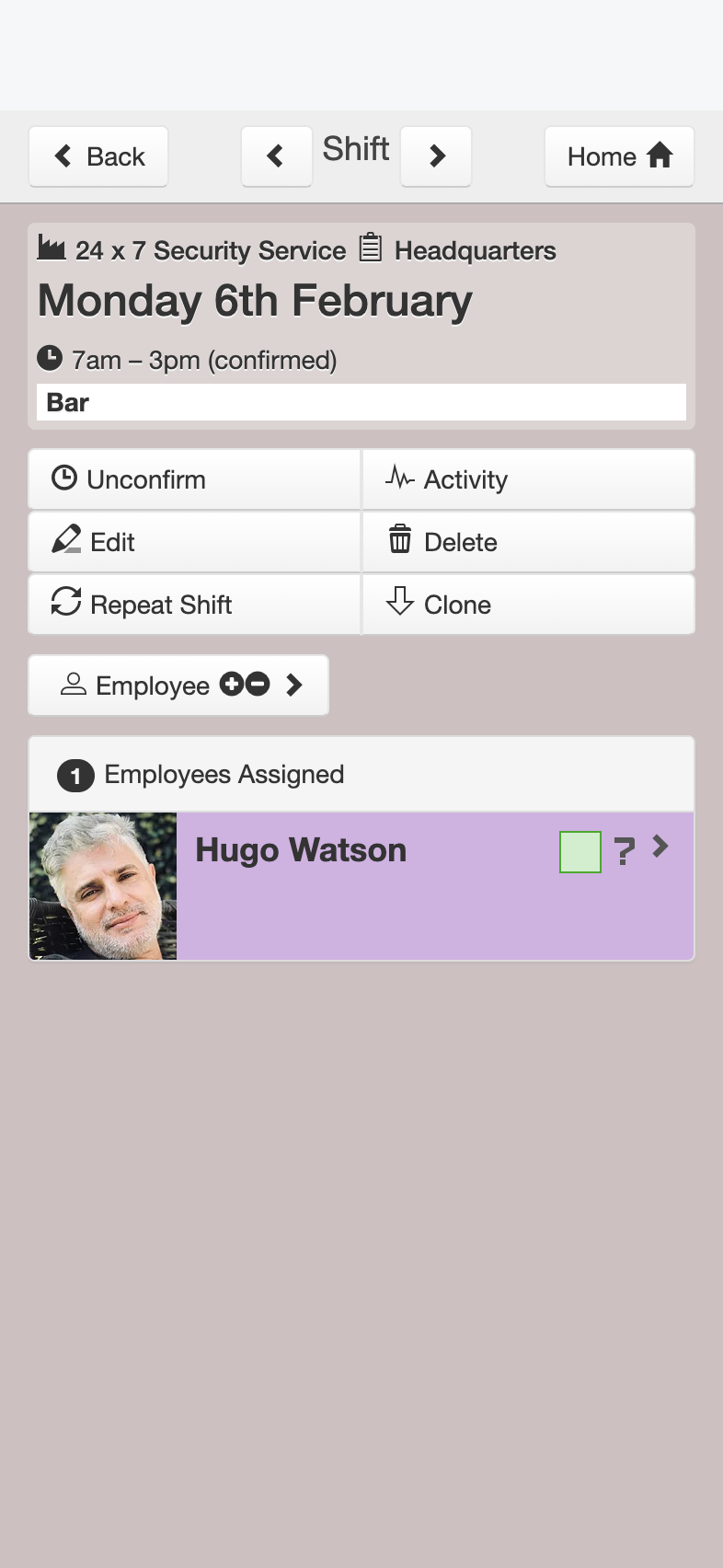Open Employee add or remove options
This screenshot has height=1568, width=723.
pyautogui.click(x=178, y=686)
